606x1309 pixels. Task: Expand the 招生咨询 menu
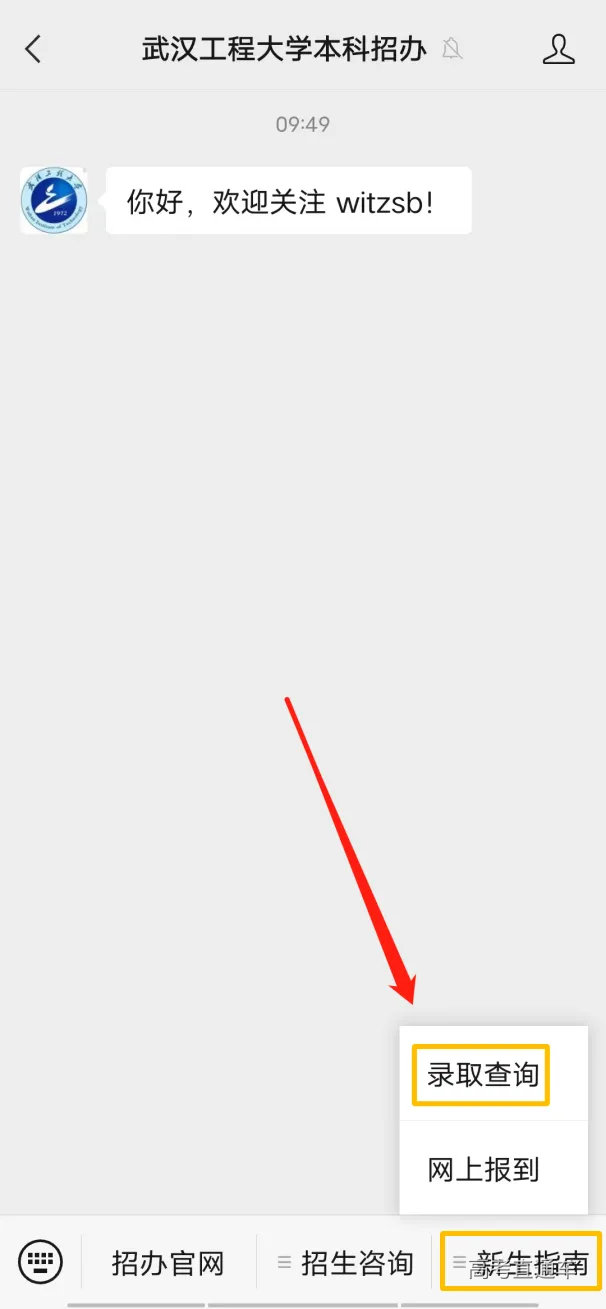coord(345,1263)
